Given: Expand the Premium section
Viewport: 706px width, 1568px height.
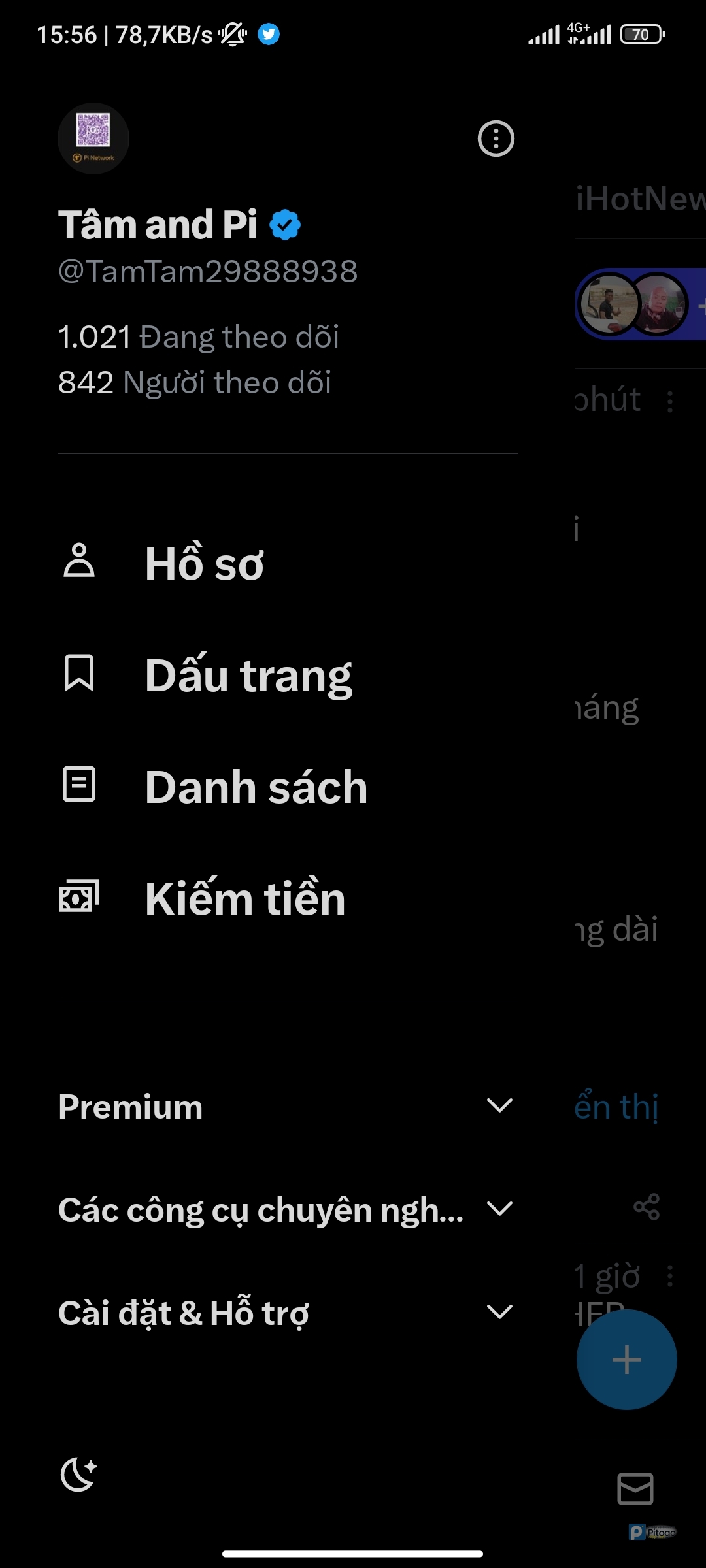Looking at the screenshot, I should coord(288,1106).
